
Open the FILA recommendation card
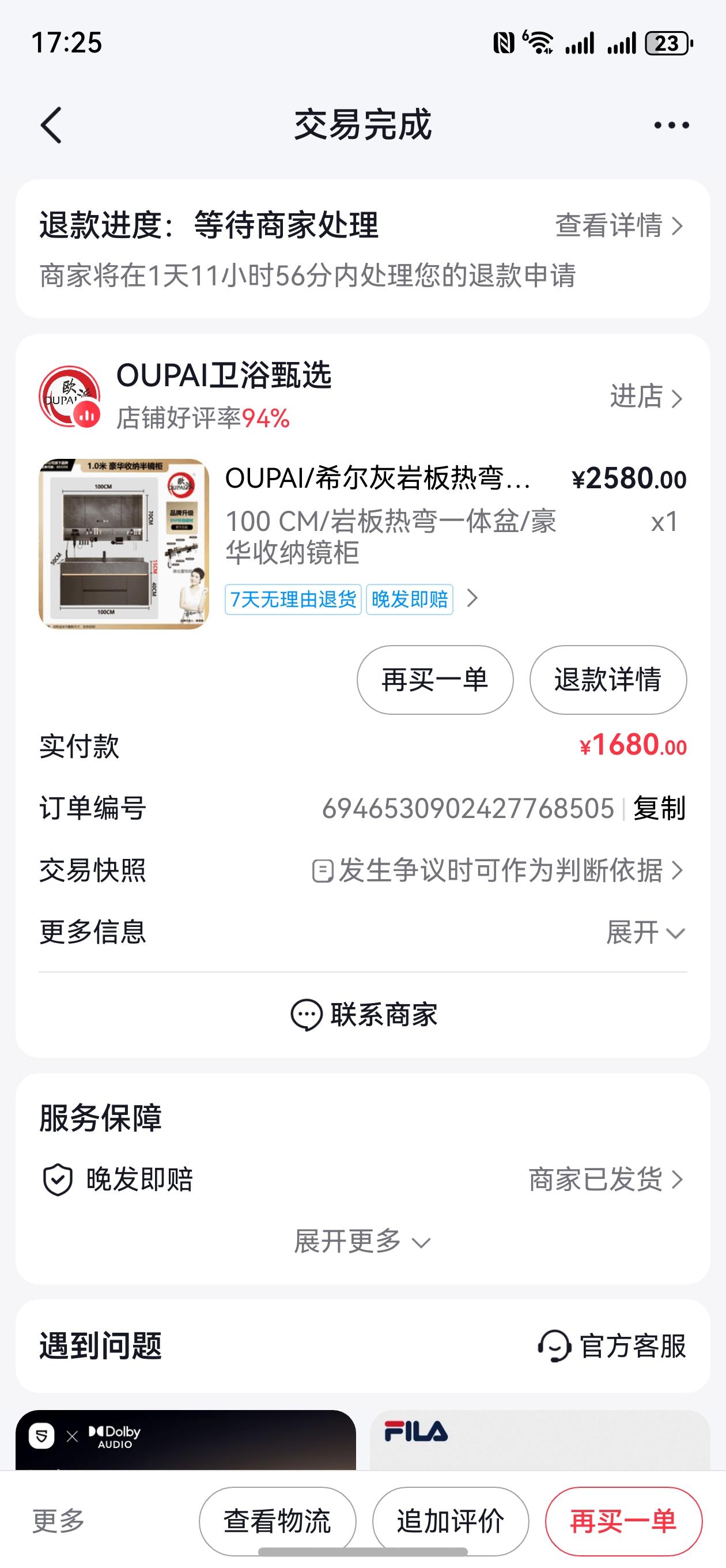click(x=539, y=1439)
